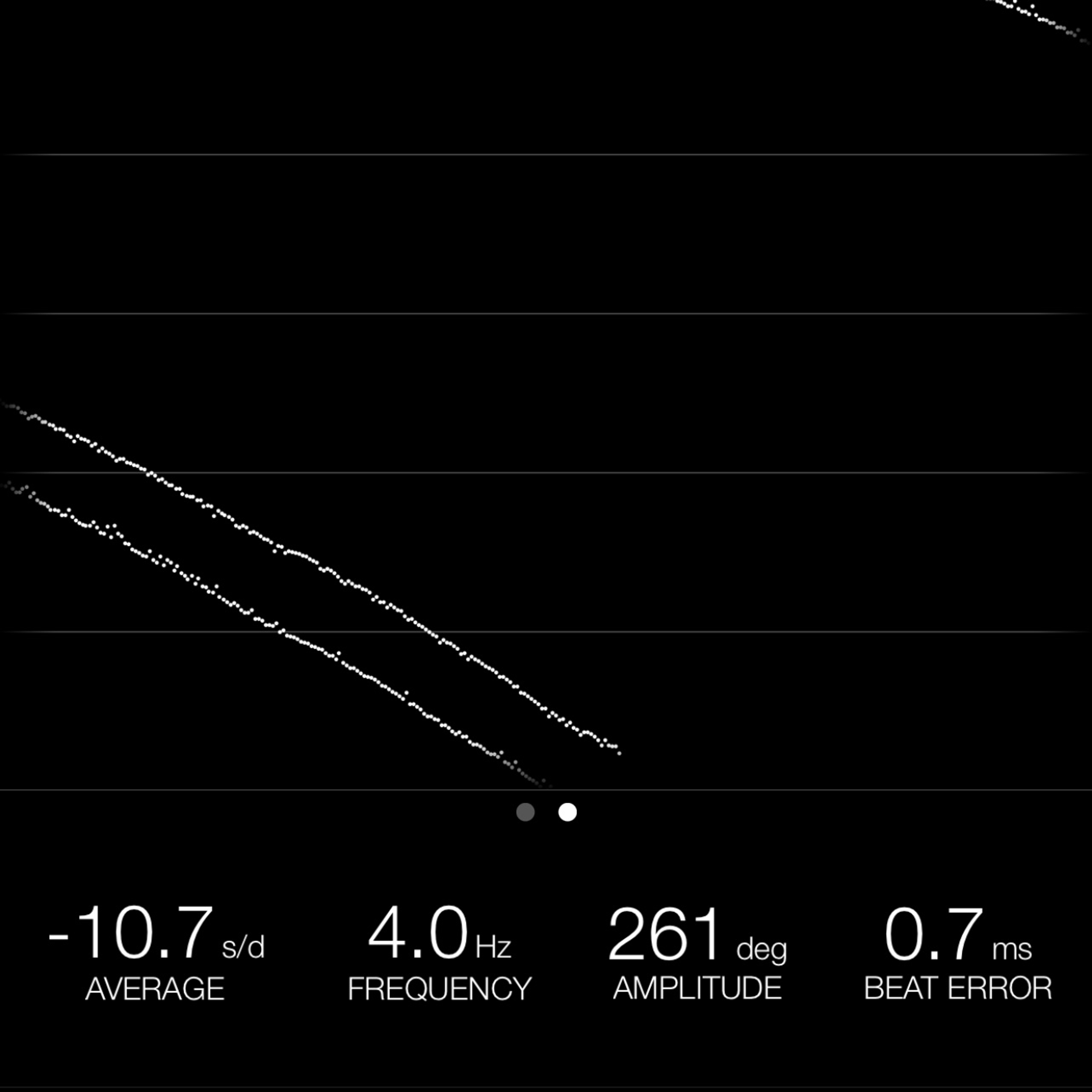
Task: Select the second, highlighted page dot
Action: coord(568,812)
